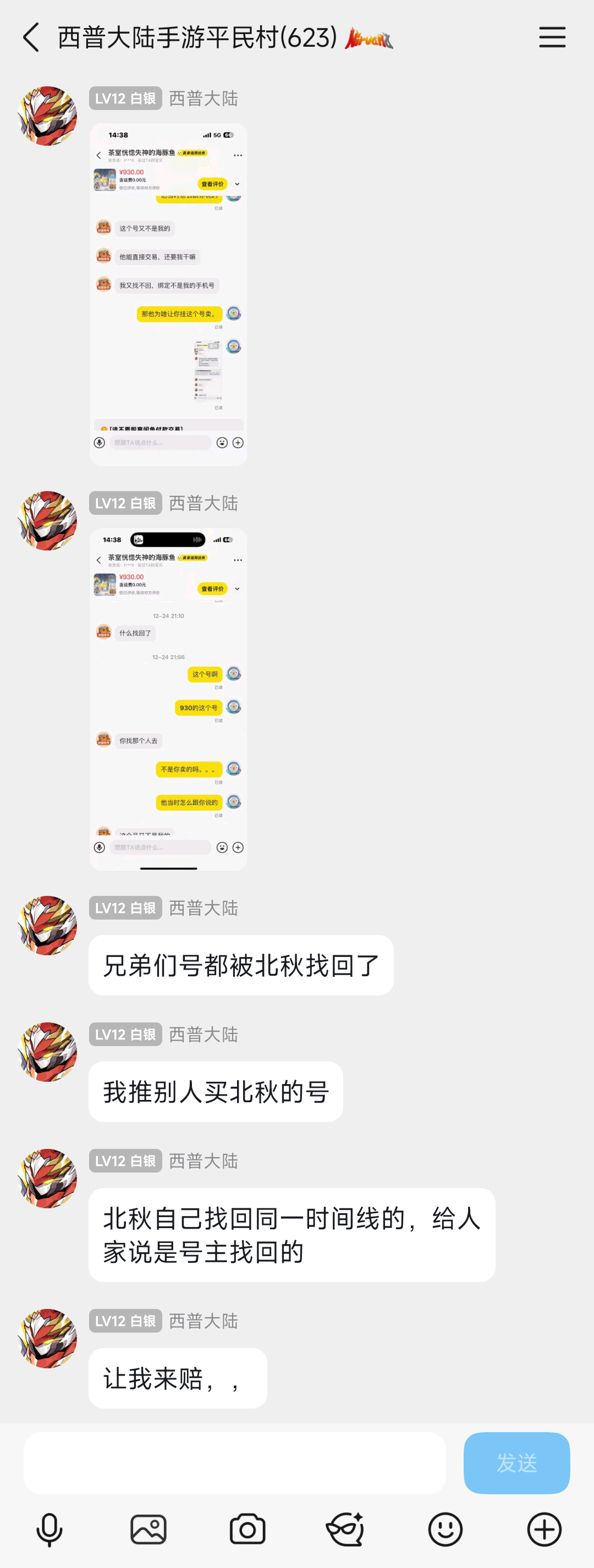Screen dimensions: 594x1568
Task: Open the emoji smiley panel
Action: point(445,1530)
